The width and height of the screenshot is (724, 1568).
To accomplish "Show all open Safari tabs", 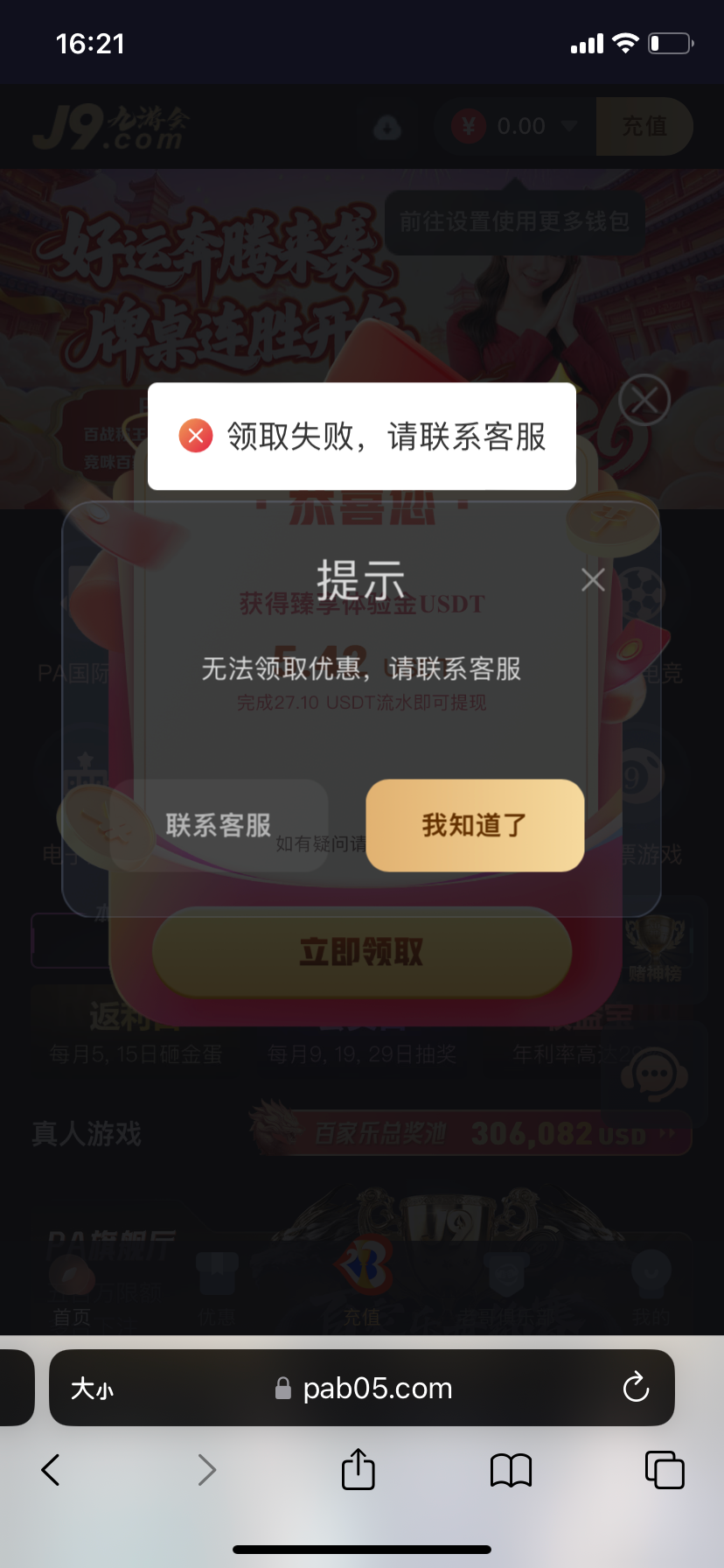I will click(x=665, y=1470).
